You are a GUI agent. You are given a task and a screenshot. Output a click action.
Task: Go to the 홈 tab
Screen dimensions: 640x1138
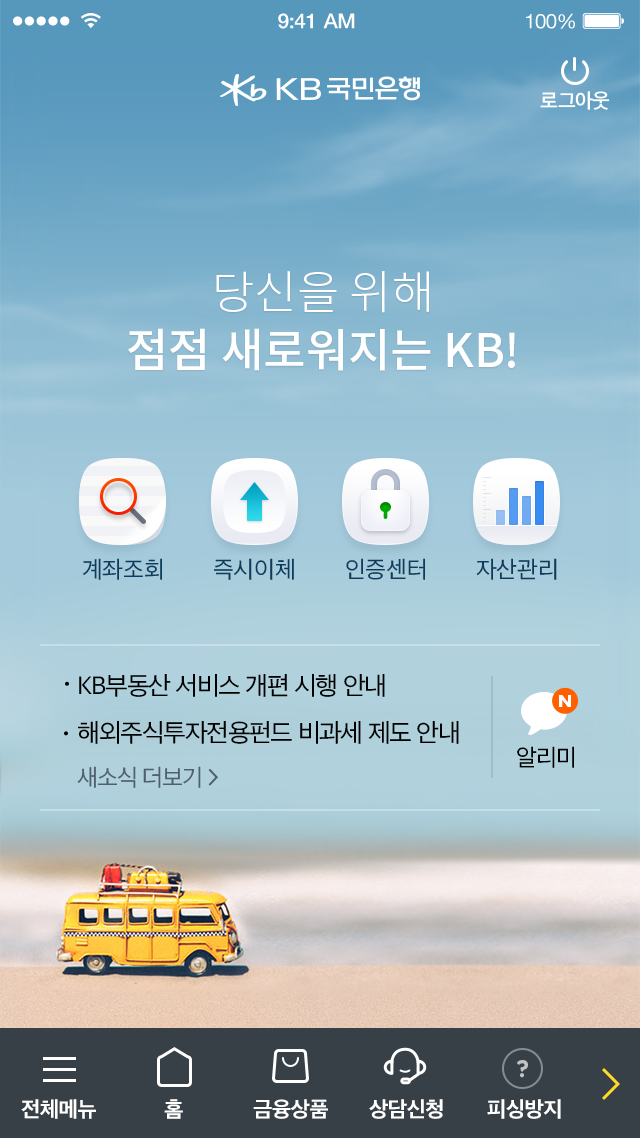click(174, 1083)
